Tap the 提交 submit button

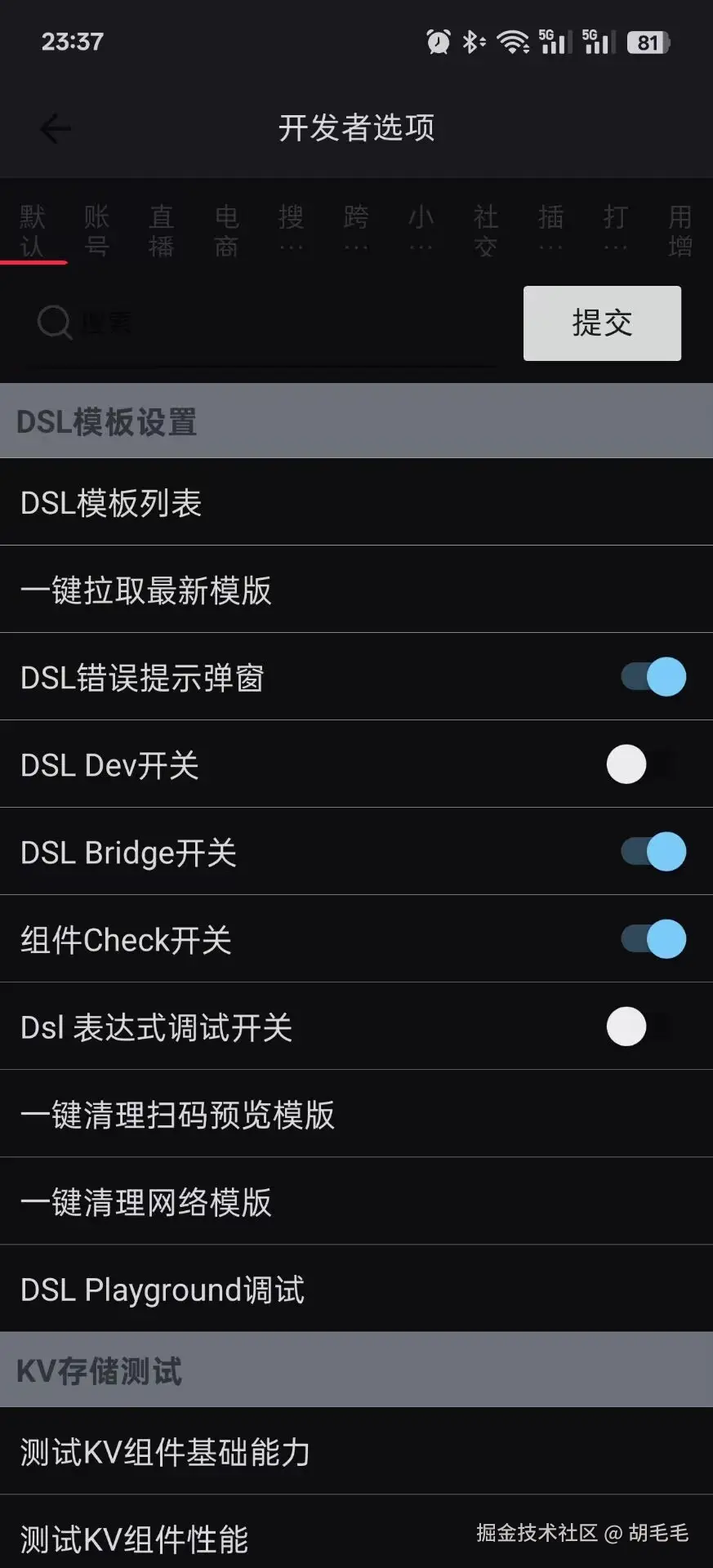click(x=601, y=323)
